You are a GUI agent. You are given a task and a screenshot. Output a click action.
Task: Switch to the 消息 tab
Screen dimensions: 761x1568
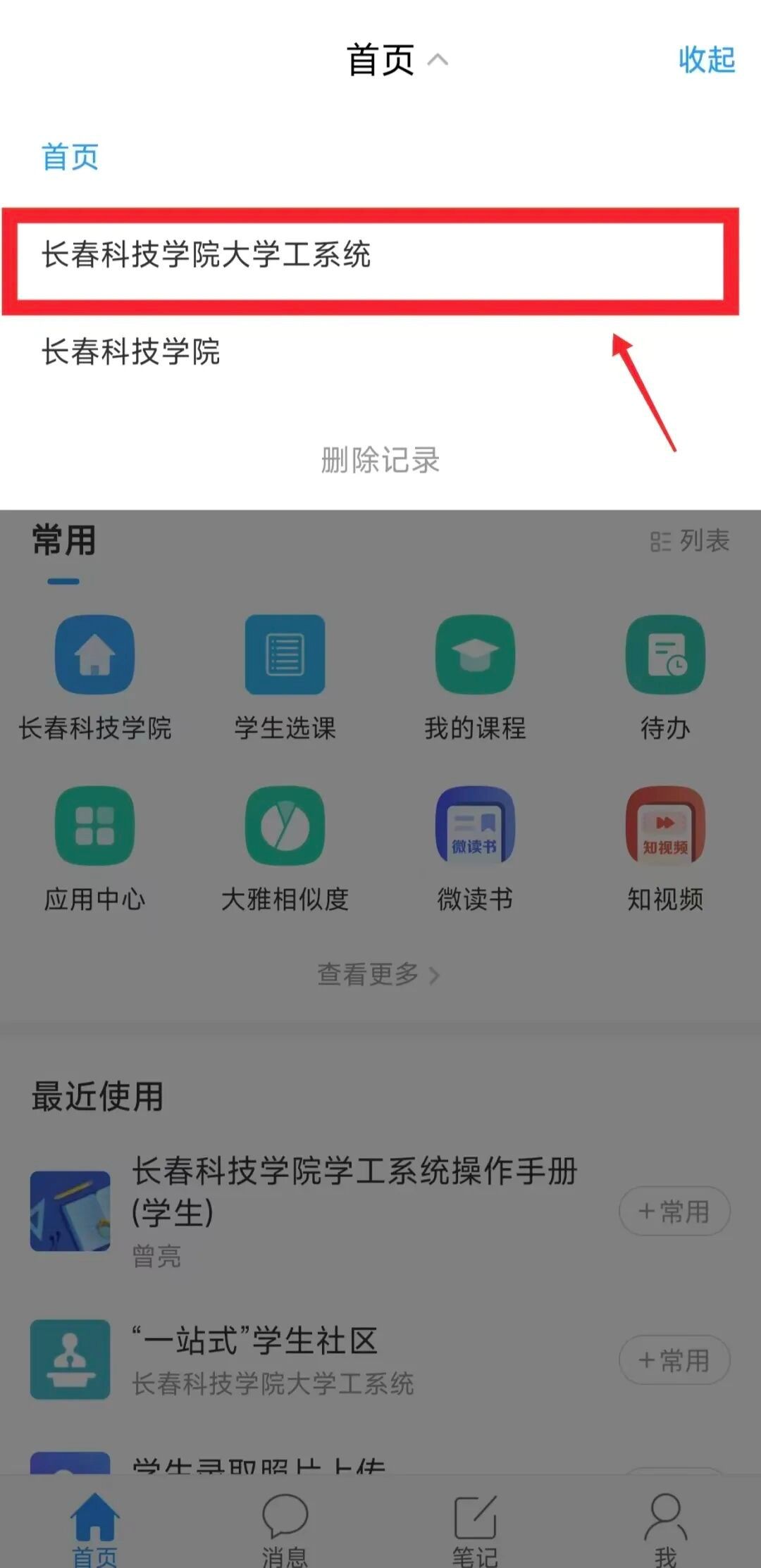coord(285,1527)
